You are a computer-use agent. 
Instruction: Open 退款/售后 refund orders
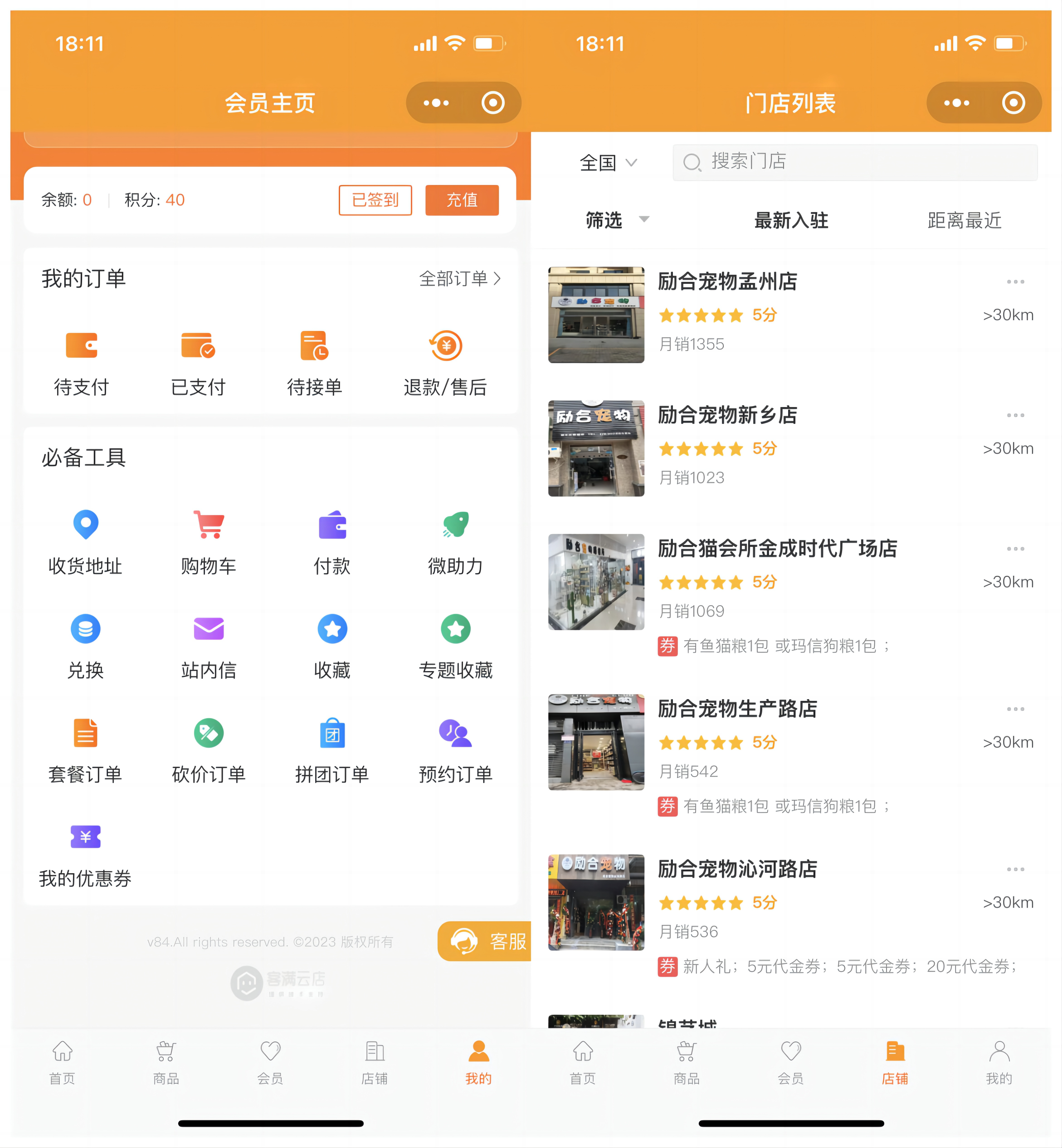[445, 362]
